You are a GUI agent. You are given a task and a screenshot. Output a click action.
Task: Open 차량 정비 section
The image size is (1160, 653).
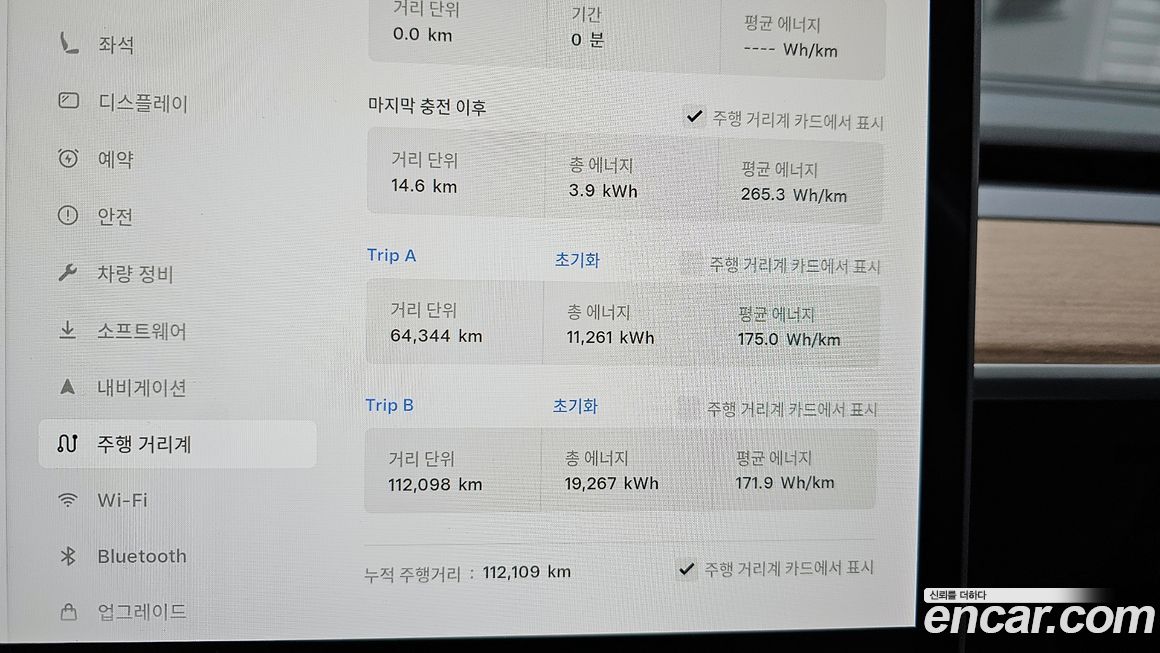coord(135,274)
